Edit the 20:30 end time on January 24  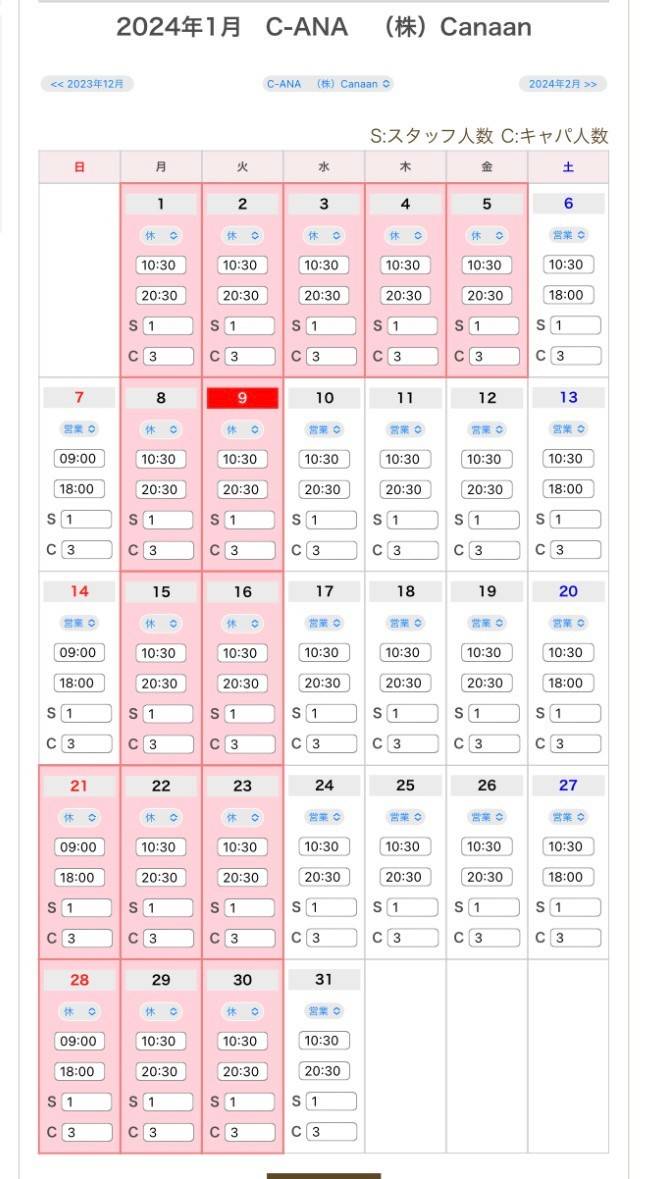pos(322,877)
